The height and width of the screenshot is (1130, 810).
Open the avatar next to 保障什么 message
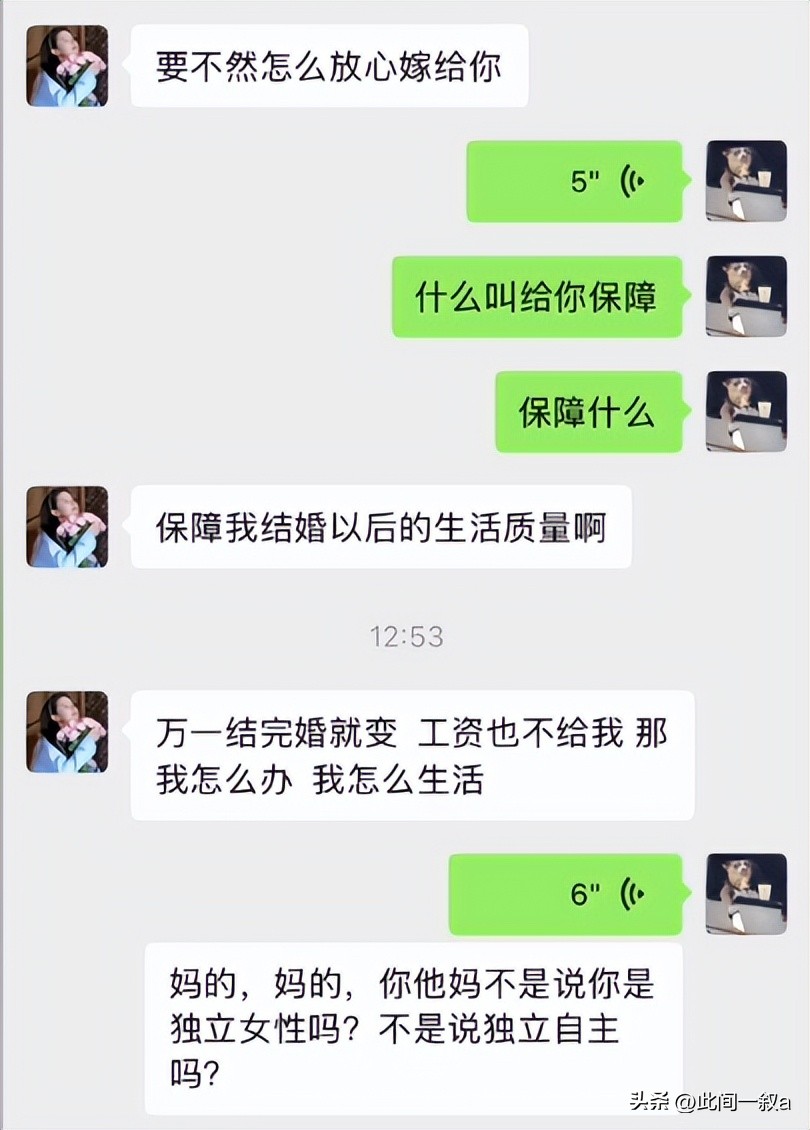coord(746,411)
